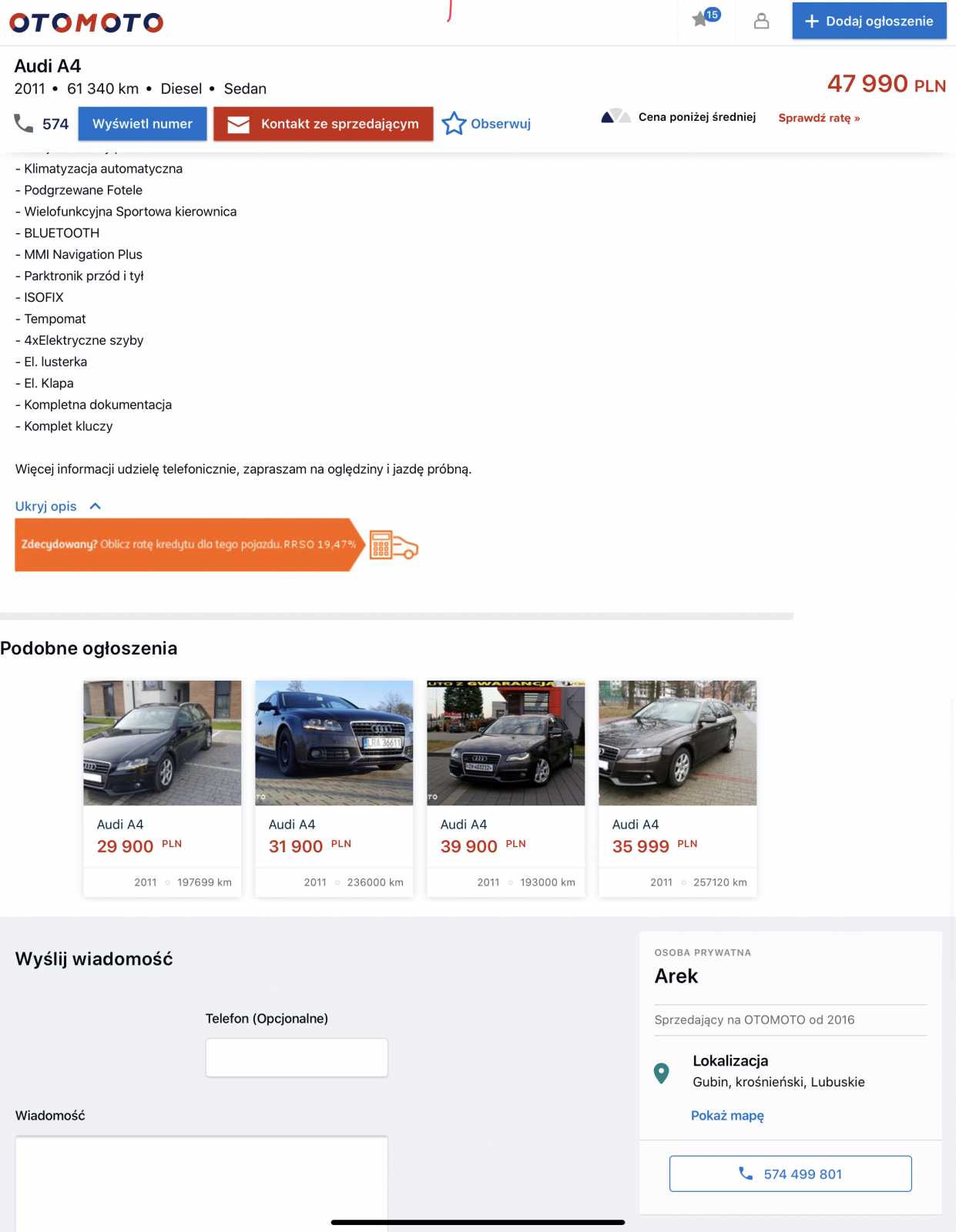
Task: Open the user account icon
Action: click(x=761, y=21)
